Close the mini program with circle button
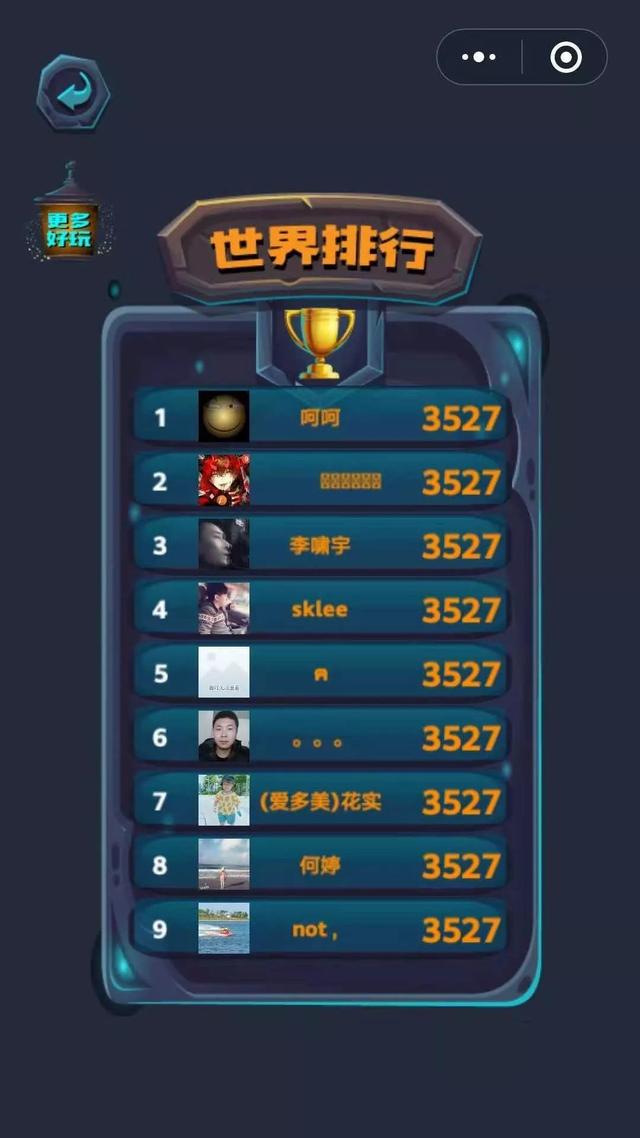The width and height of the screenshot is (640, 1138). click(566, 57)
